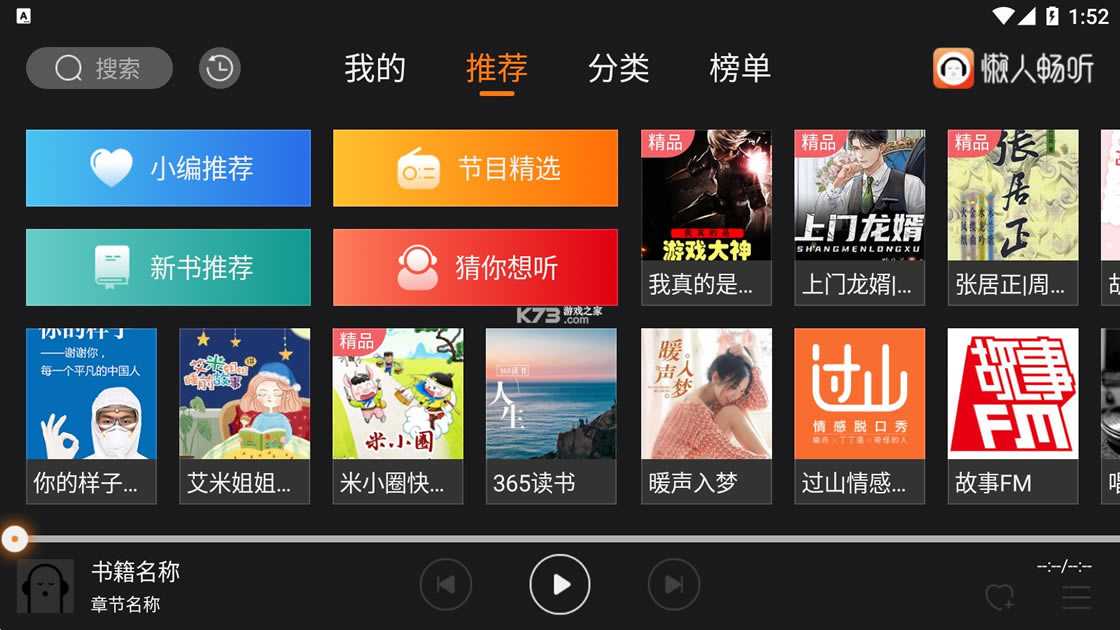Play the current audio track

coord(560,584)
